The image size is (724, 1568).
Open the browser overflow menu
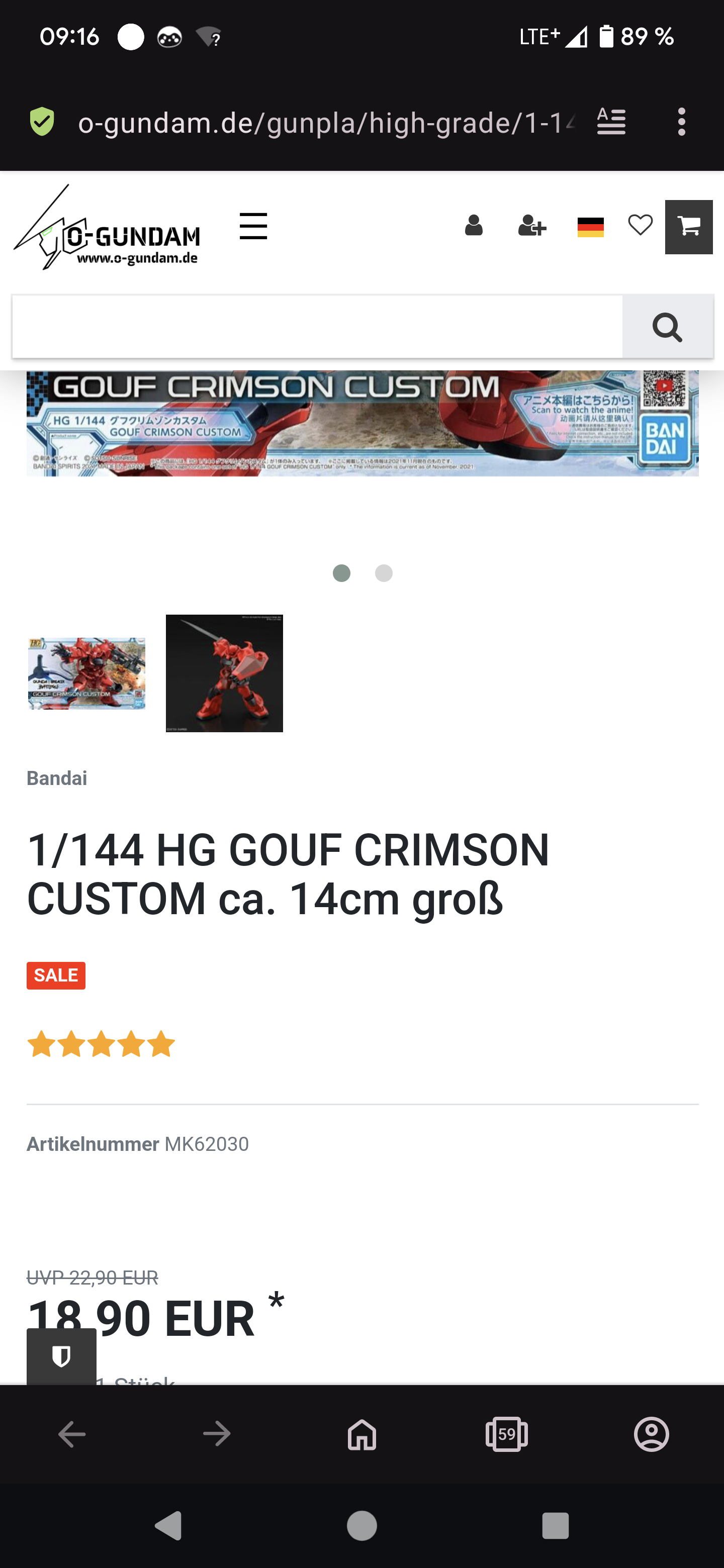(681, 122)
